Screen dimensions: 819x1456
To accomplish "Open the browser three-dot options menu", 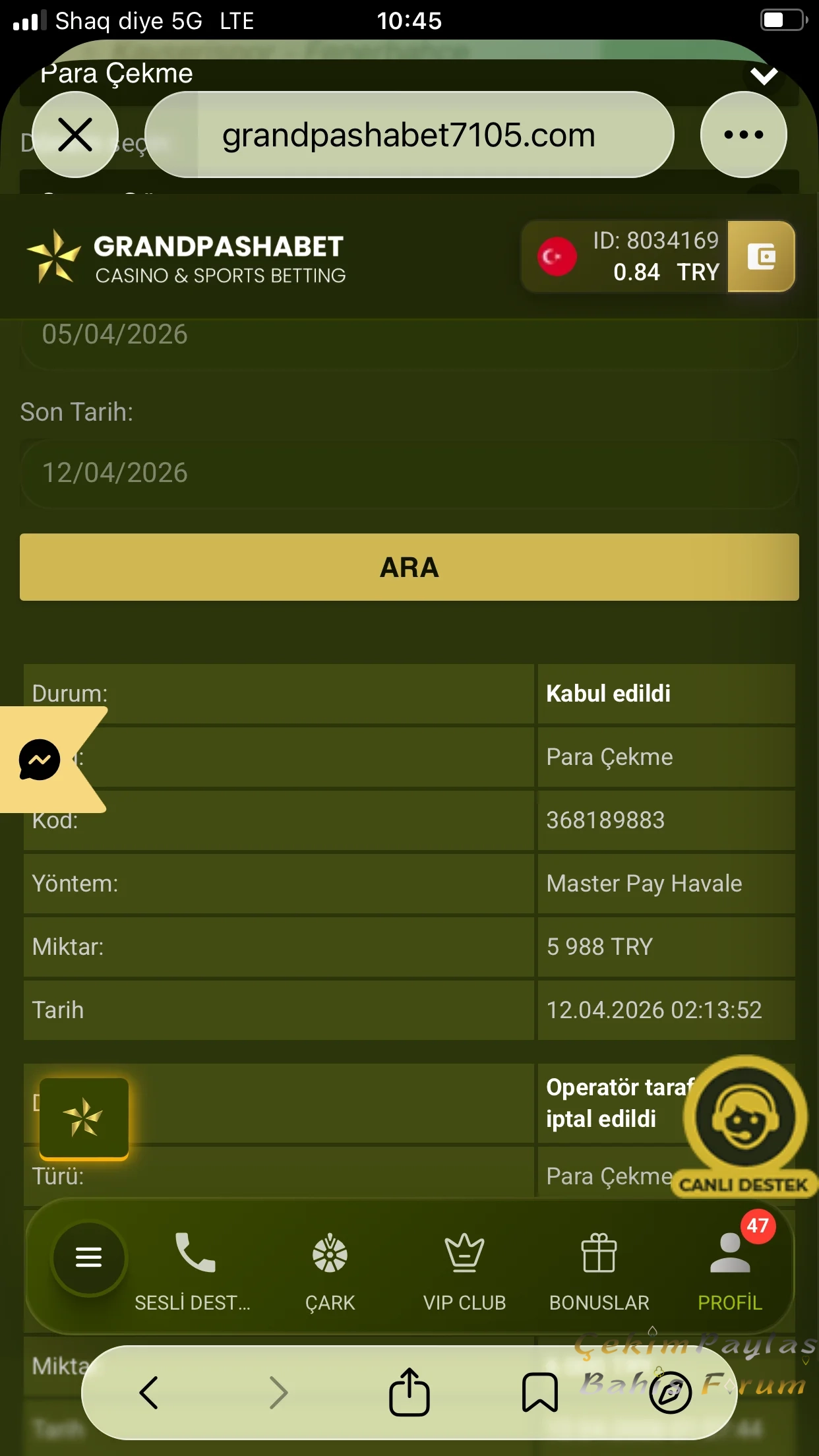I will (743, 135).
